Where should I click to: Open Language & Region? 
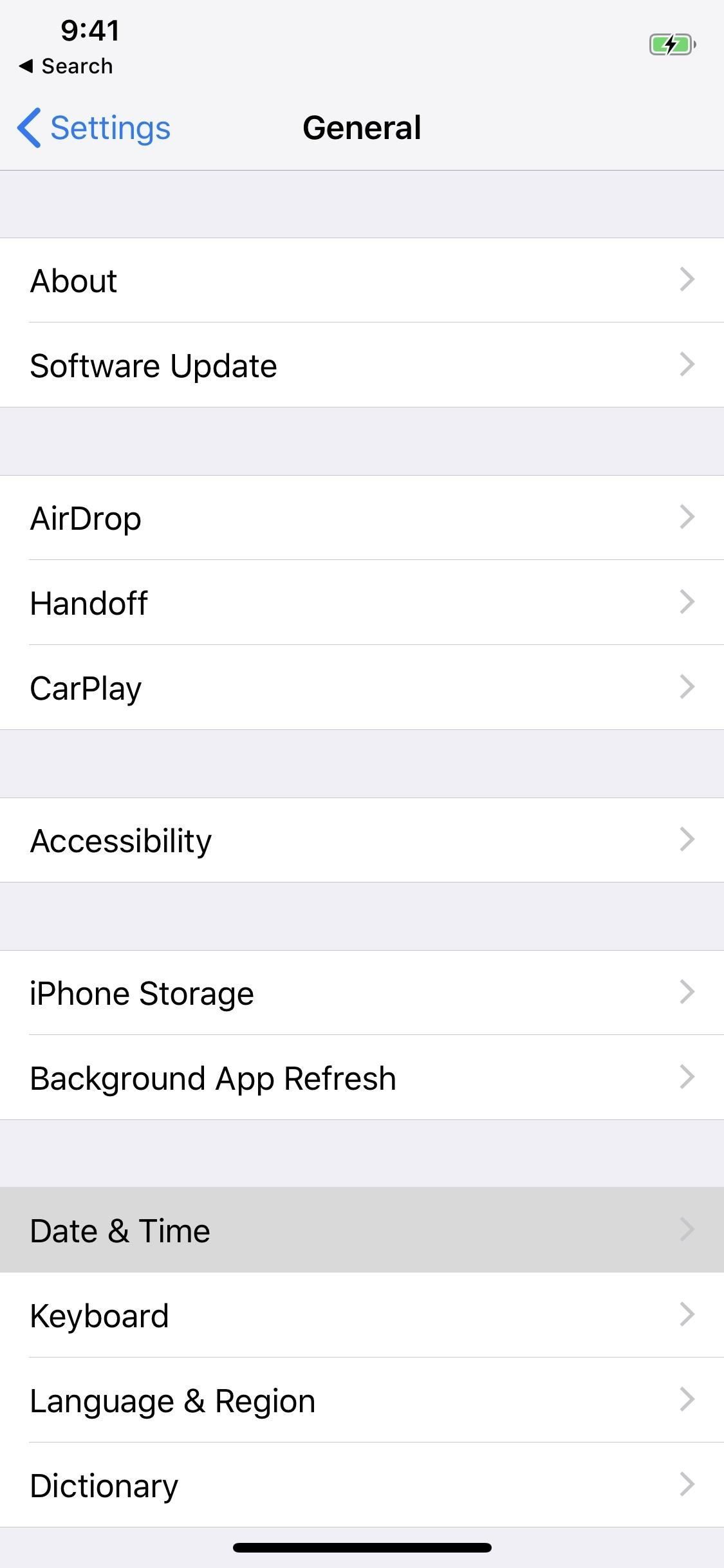[362, 1400]
